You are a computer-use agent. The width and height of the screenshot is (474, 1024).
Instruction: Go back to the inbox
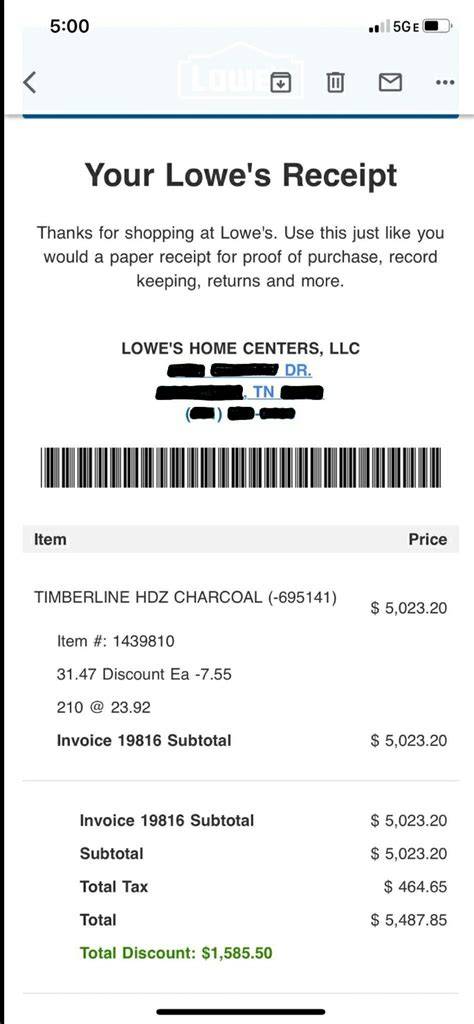pyautogui.click(x=29, y=83)
